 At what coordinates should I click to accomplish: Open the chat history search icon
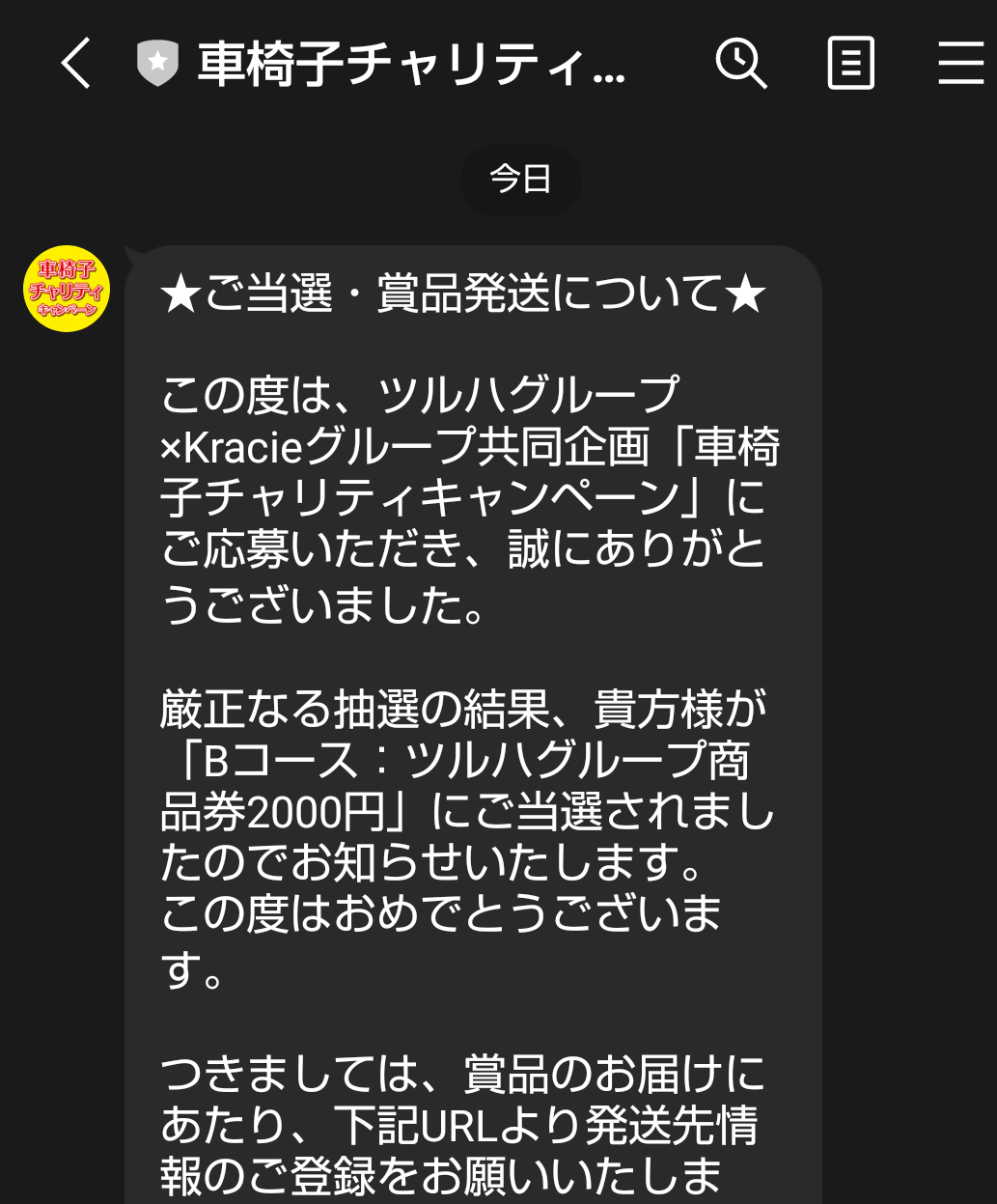pos(740,64)
